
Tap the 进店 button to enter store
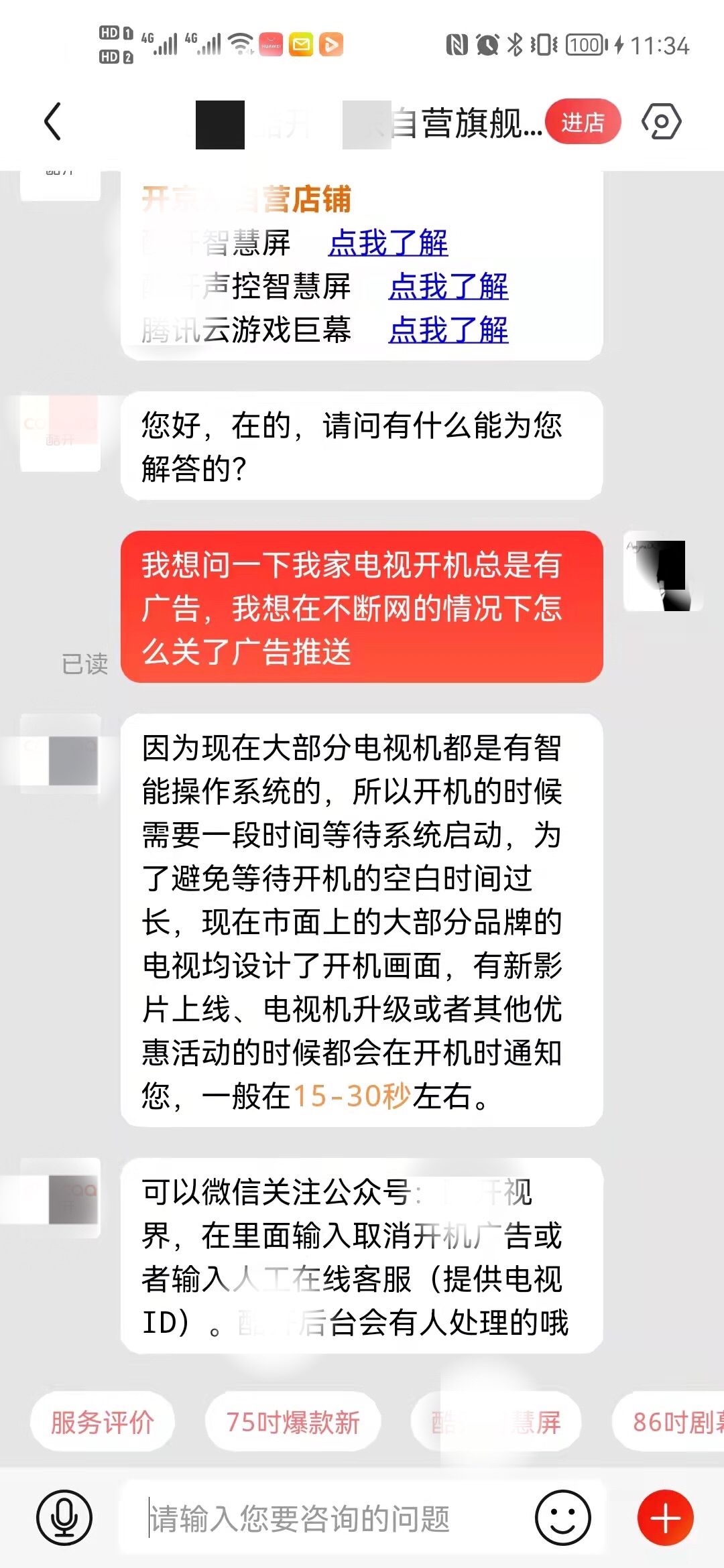coord(582,123)
